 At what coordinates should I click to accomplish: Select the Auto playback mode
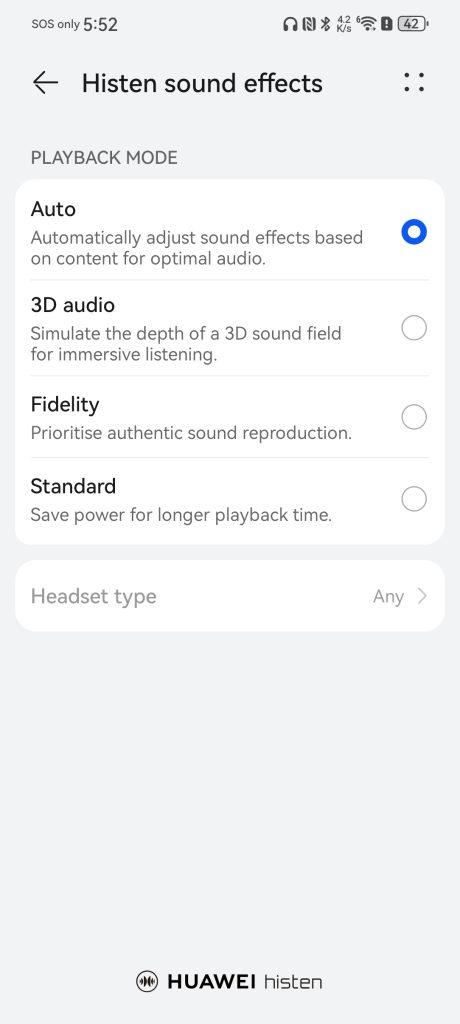click(x=230, y=232)
